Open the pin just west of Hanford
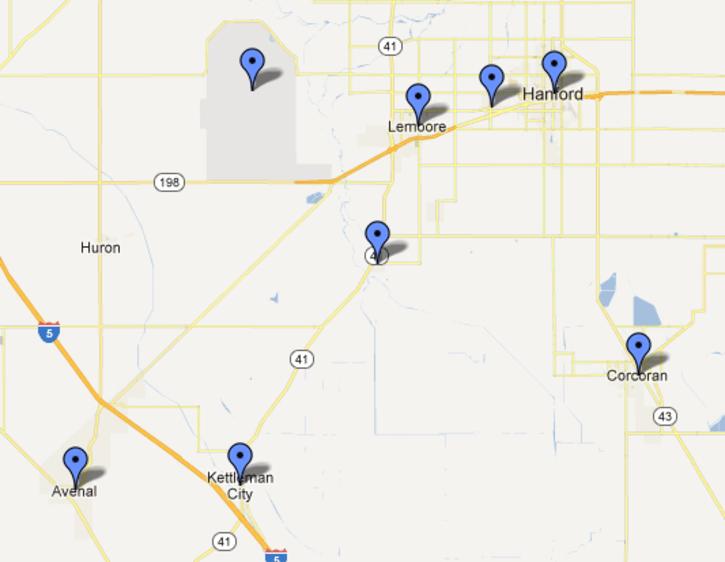Screen dimensions: 725x562 click(491, 81)
